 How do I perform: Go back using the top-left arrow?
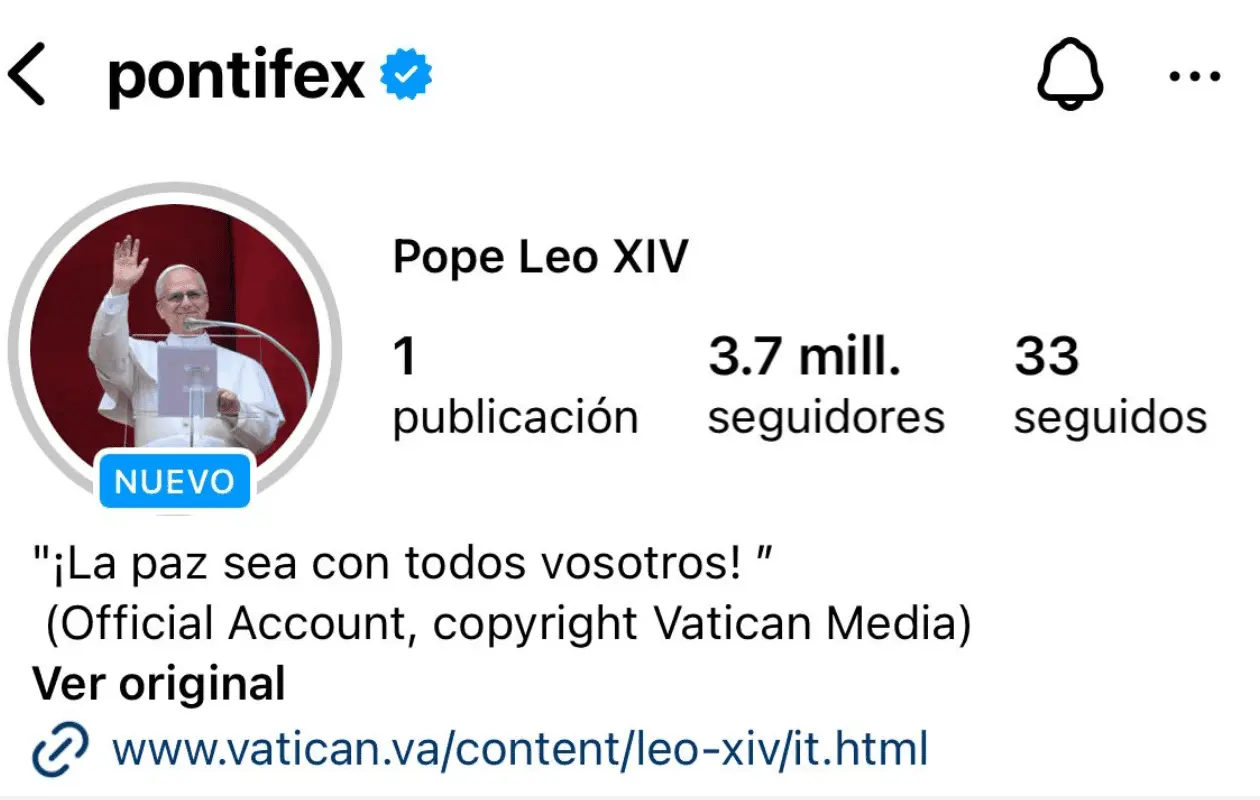tap(27, 76)
